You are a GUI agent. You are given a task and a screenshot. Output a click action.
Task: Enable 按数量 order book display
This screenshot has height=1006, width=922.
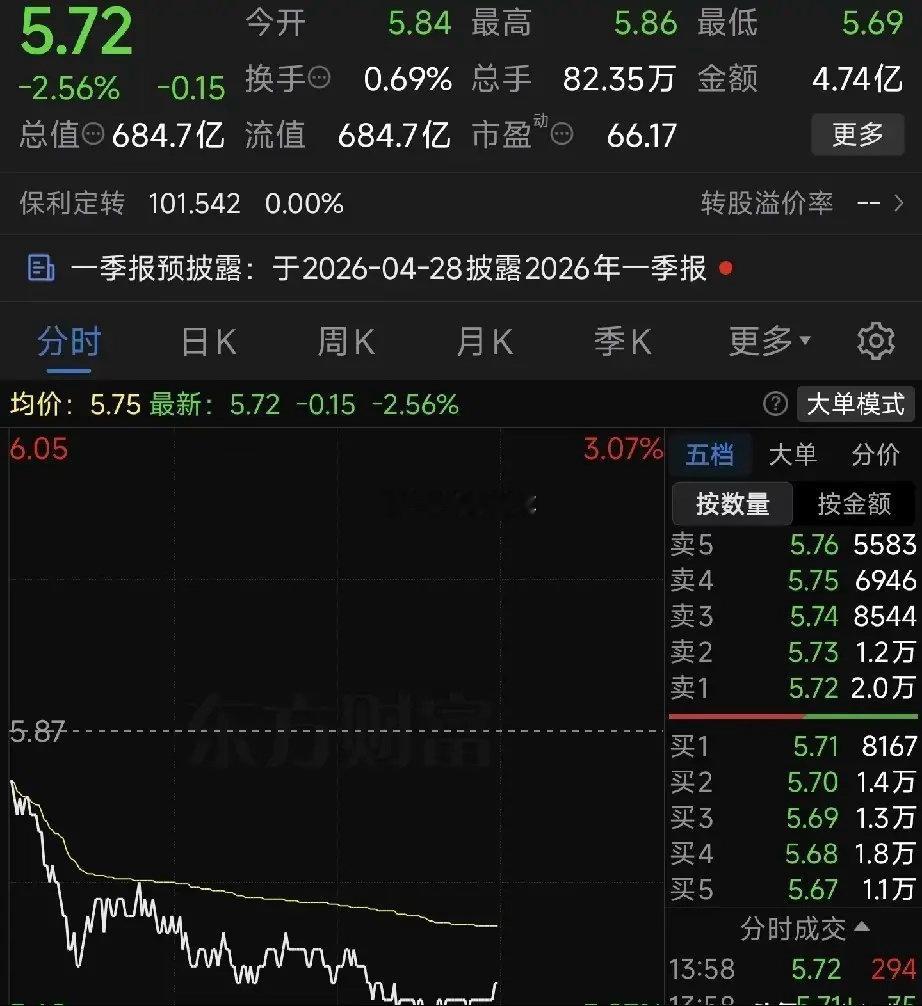[x=731, y=504]
